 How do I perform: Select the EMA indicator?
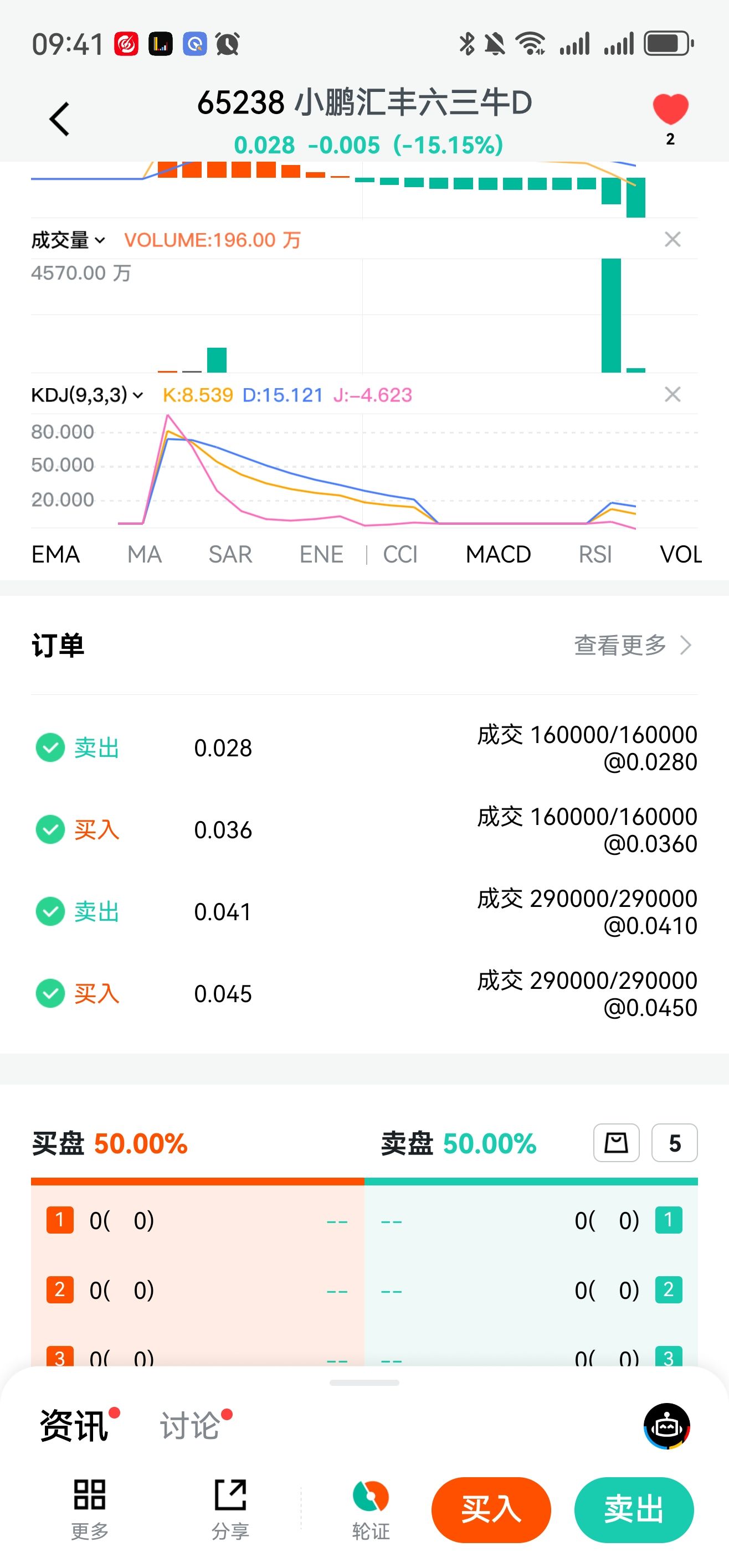pos(55,555)
